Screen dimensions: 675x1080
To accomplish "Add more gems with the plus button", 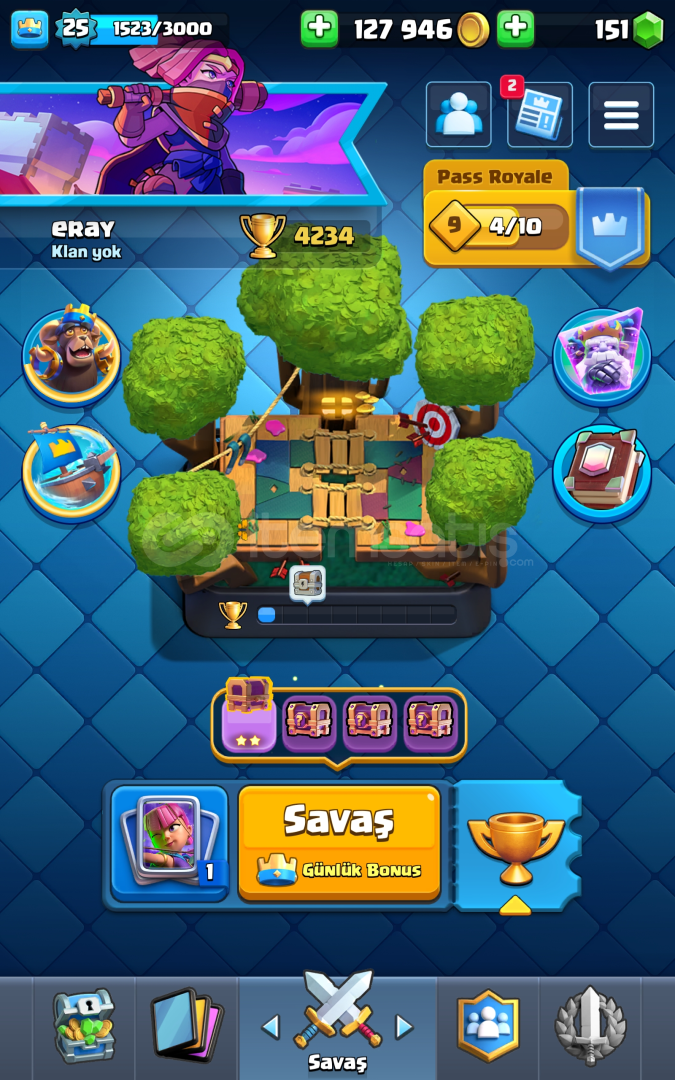I will click(x=516, y=29).
